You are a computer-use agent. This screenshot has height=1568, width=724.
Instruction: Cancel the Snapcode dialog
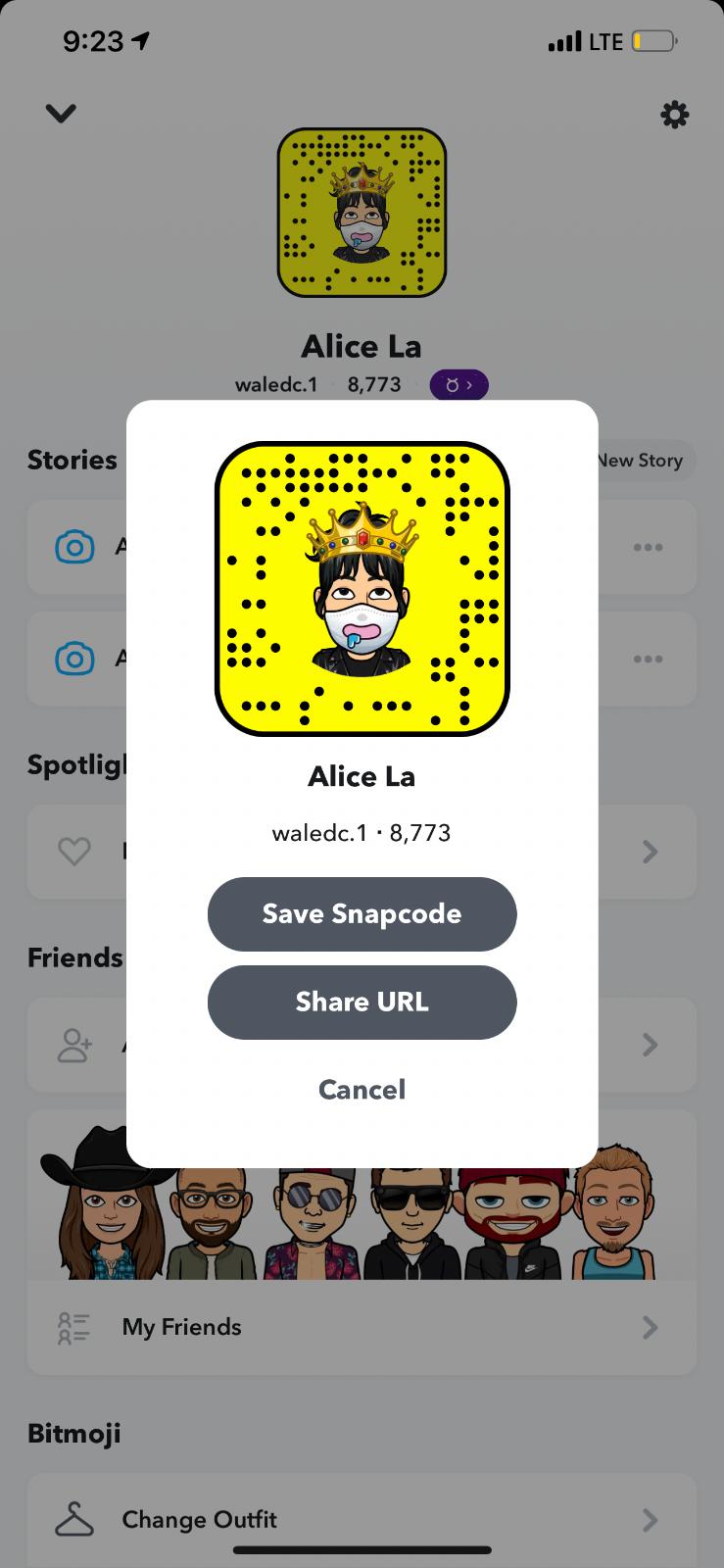point(362,1089)
